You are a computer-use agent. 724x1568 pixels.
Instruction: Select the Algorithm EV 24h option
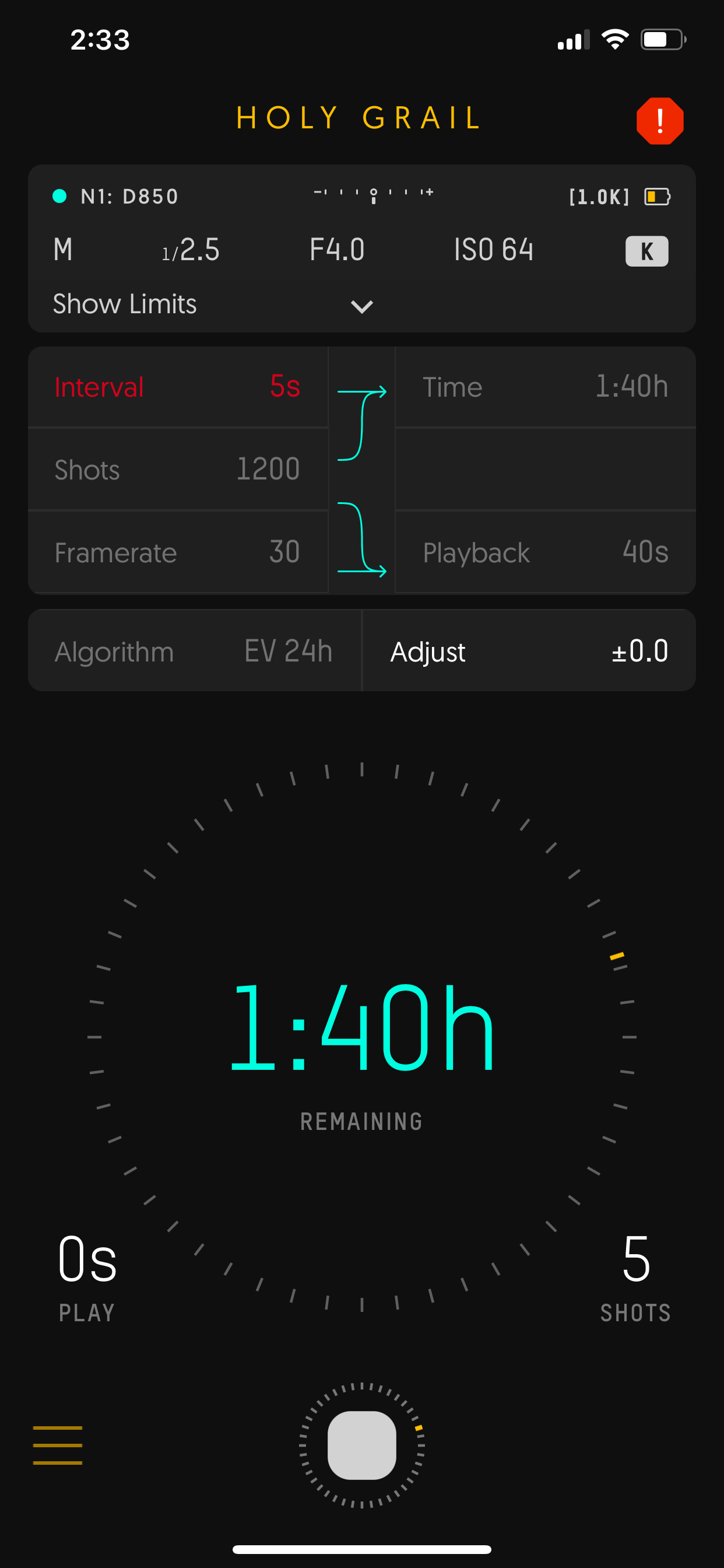tap(194, 650)
